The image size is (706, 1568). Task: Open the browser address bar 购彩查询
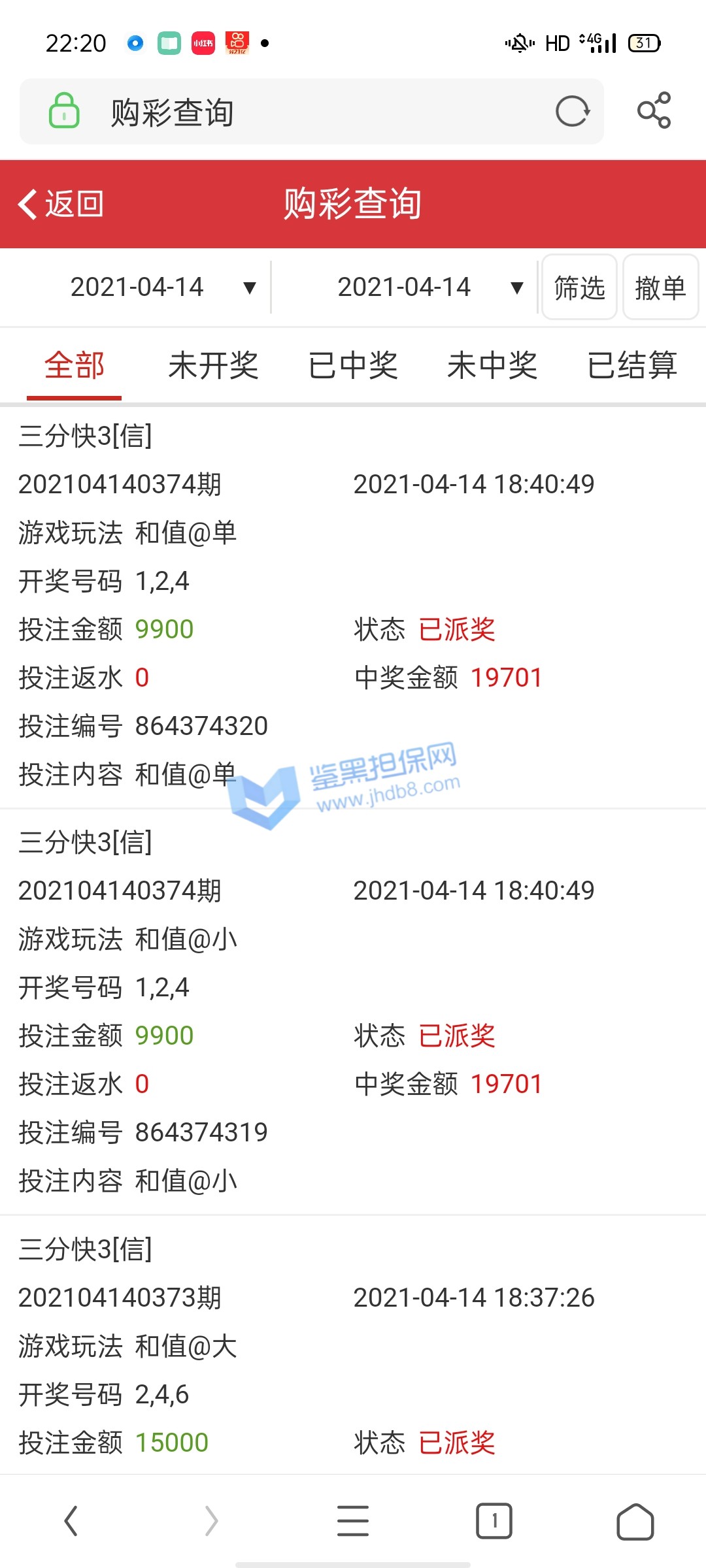294,112
